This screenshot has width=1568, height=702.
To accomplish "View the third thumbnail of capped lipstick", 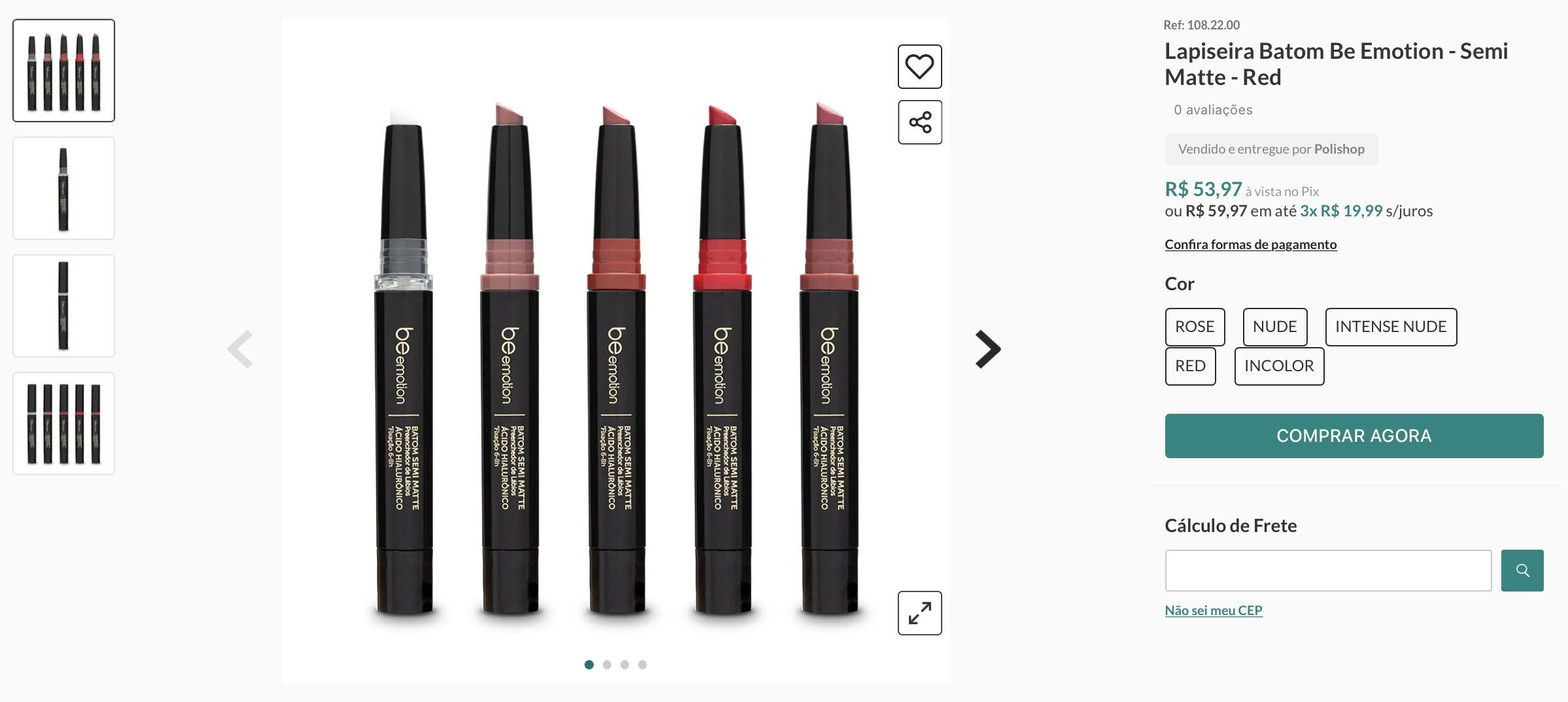I will click(63, 306).
